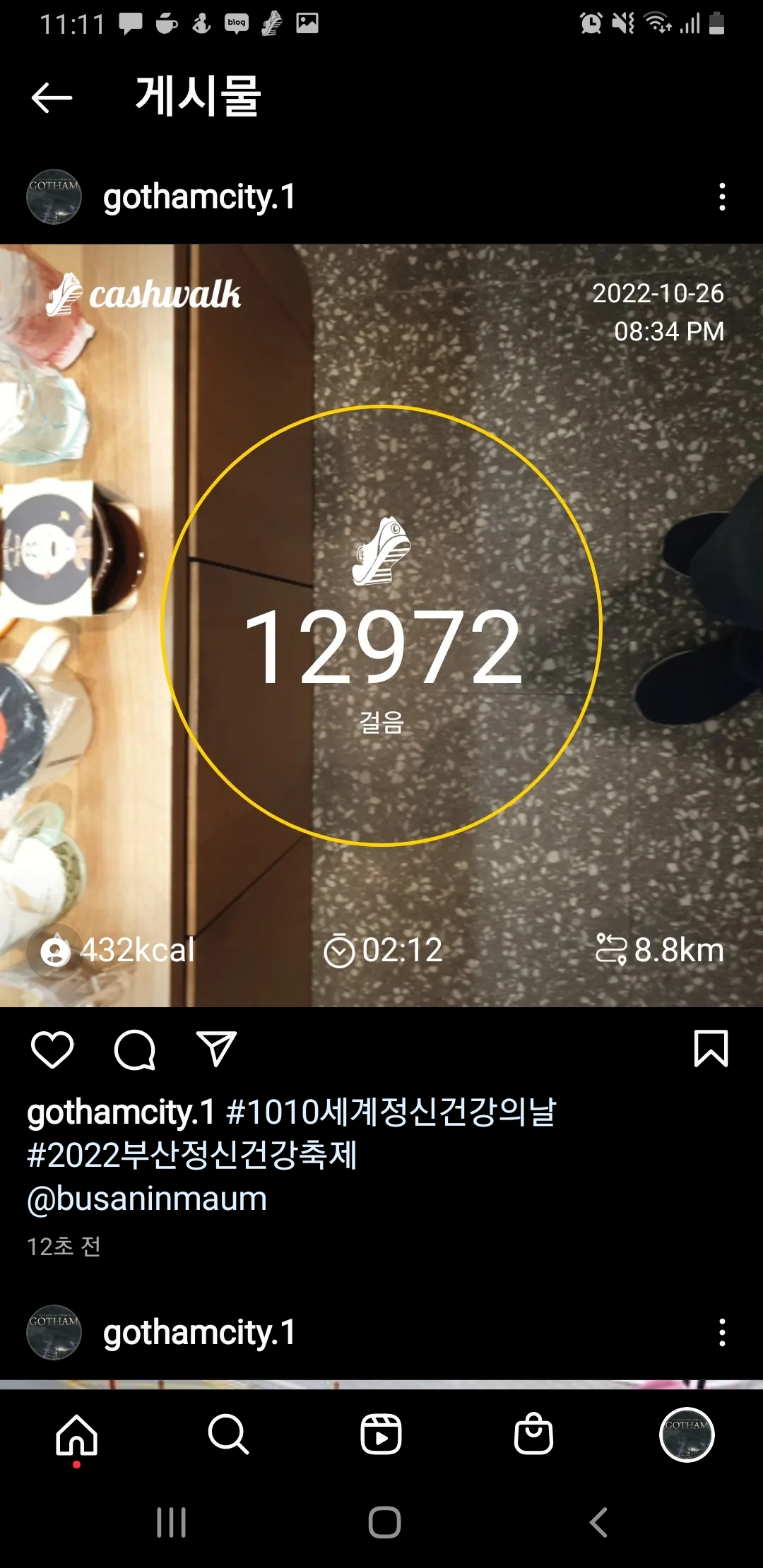
Task: Go back using the top arrow
Action: click(52, 97)
